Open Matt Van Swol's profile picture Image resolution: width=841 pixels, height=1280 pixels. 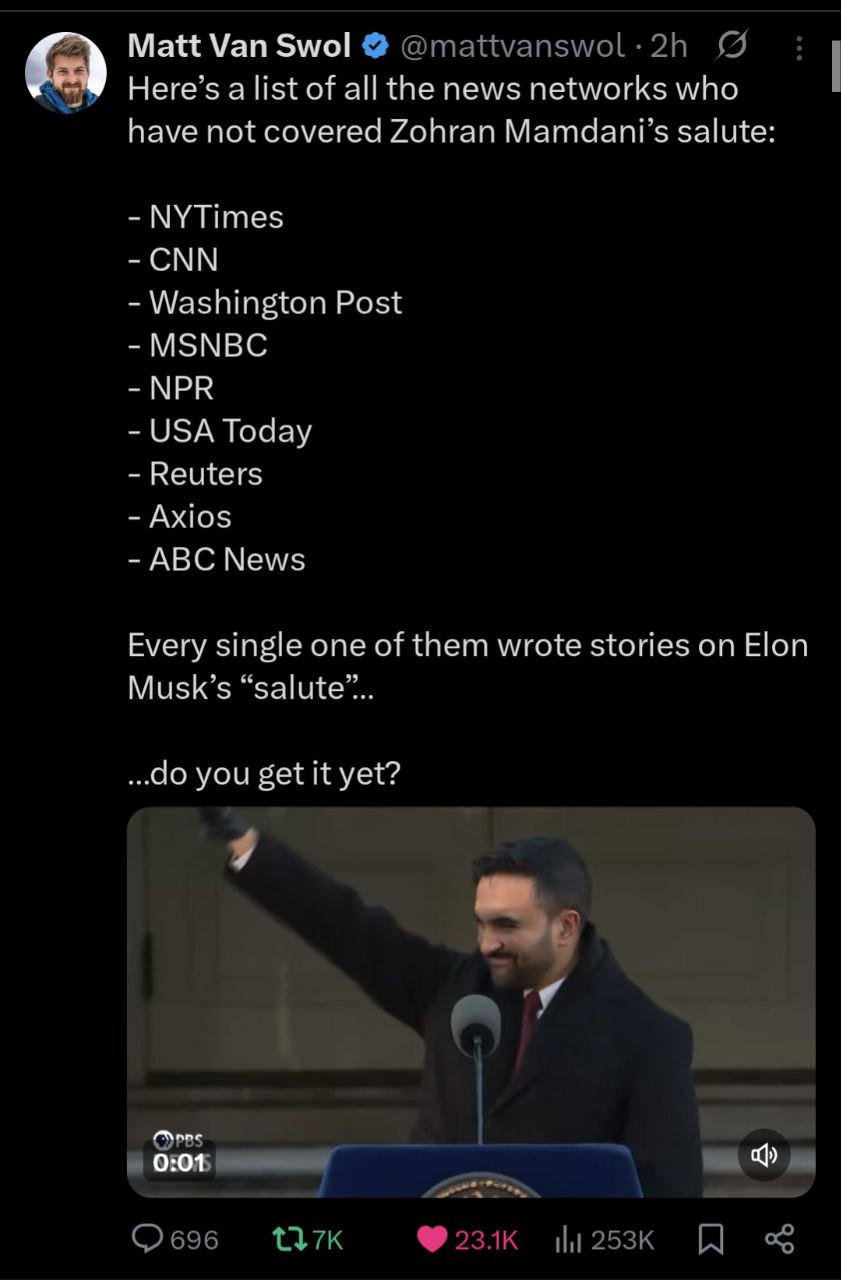click(x=65, y=72)
